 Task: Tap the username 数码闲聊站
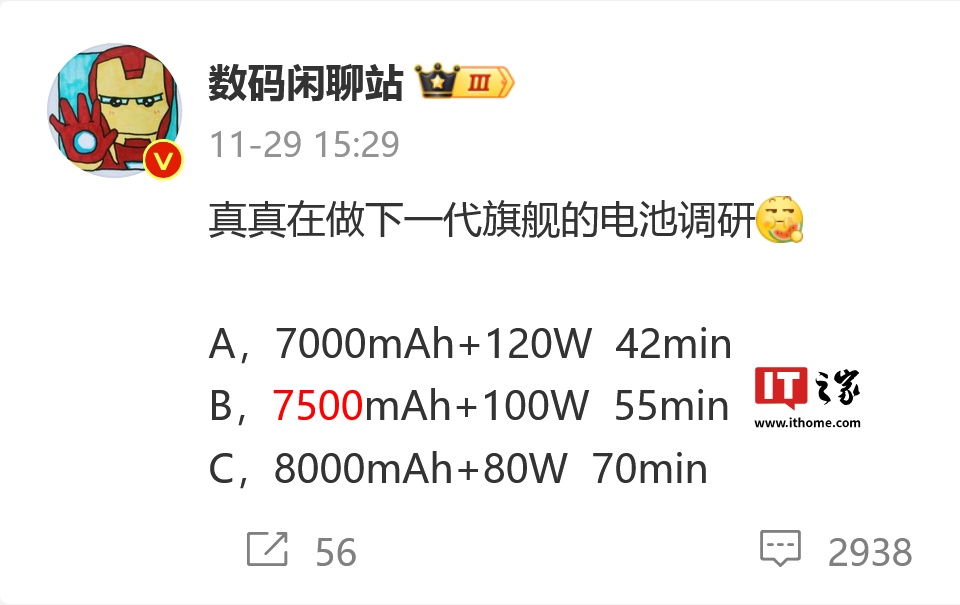[305, 84]
